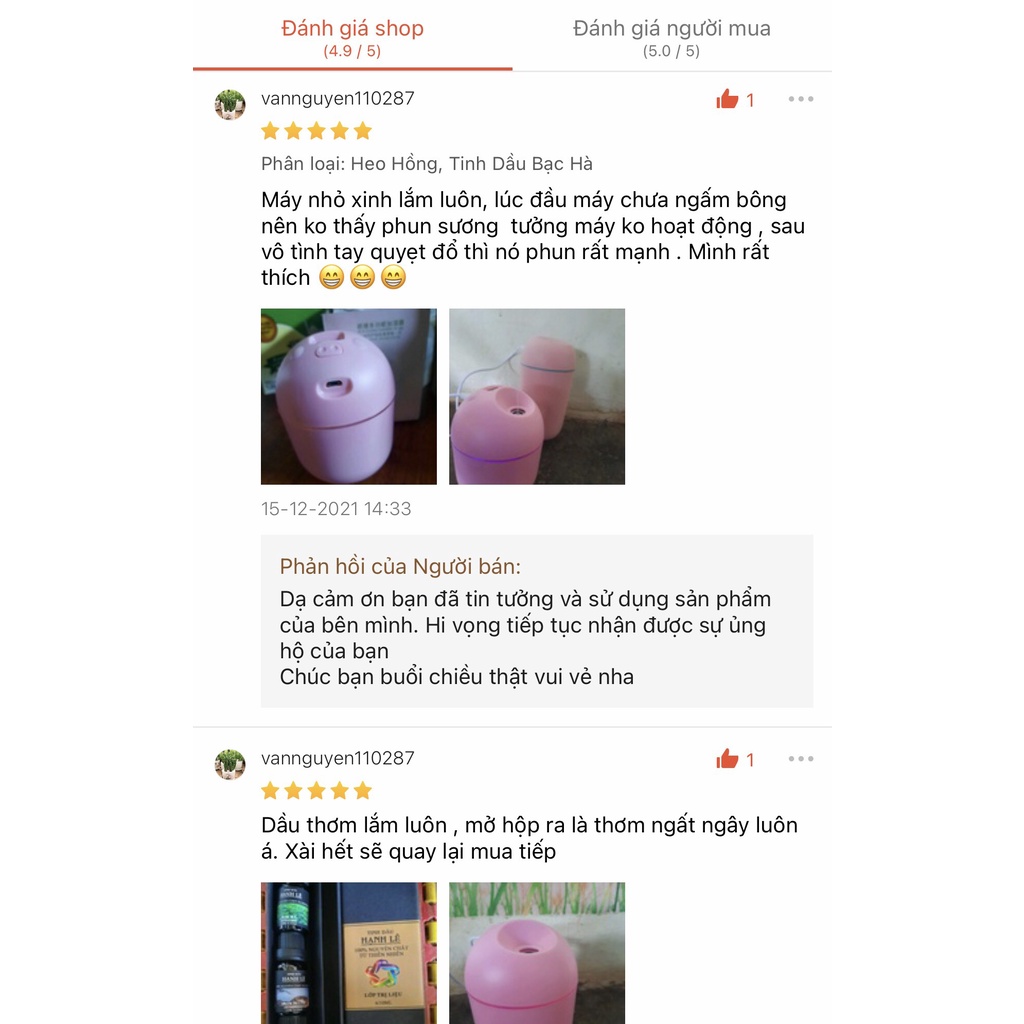
Task: Open overflow menu on the "Máy nhỏ xinh" review
Action: tap(801, 99)
